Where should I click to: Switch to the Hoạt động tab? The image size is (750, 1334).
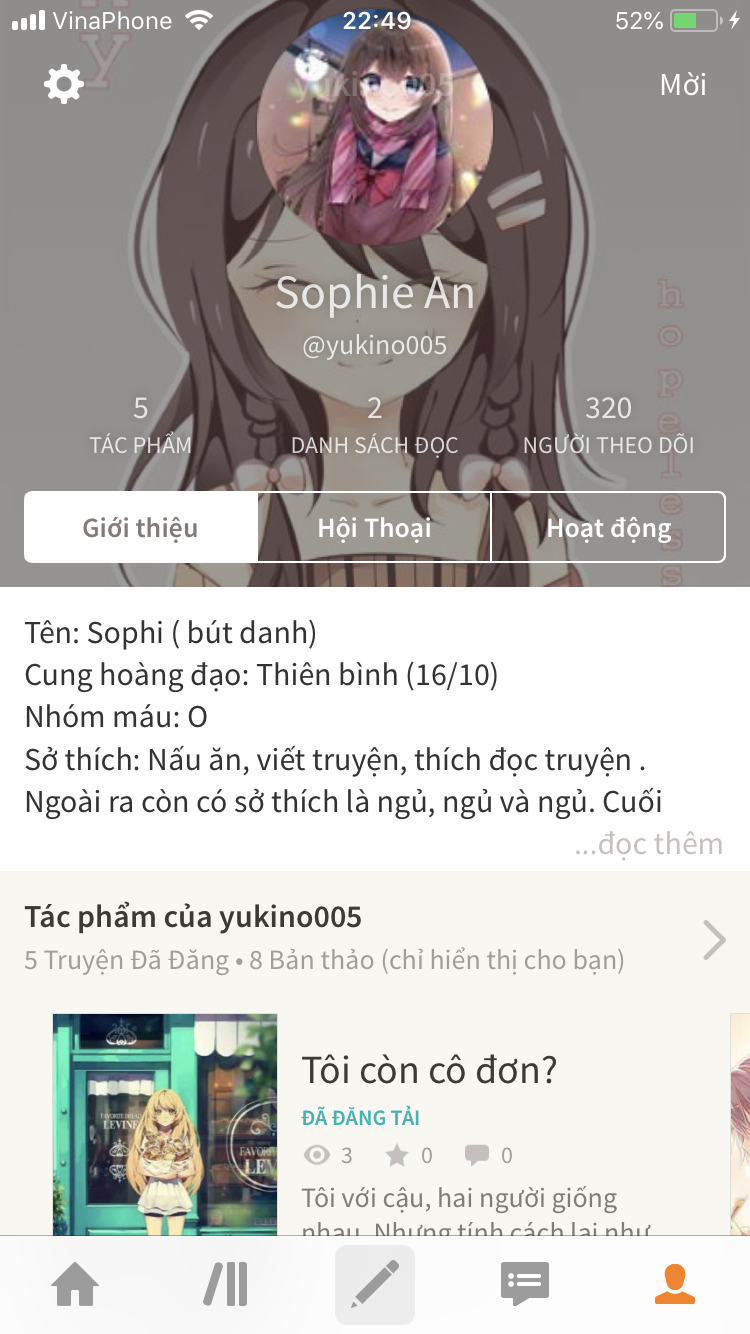[x=608, y=527]
